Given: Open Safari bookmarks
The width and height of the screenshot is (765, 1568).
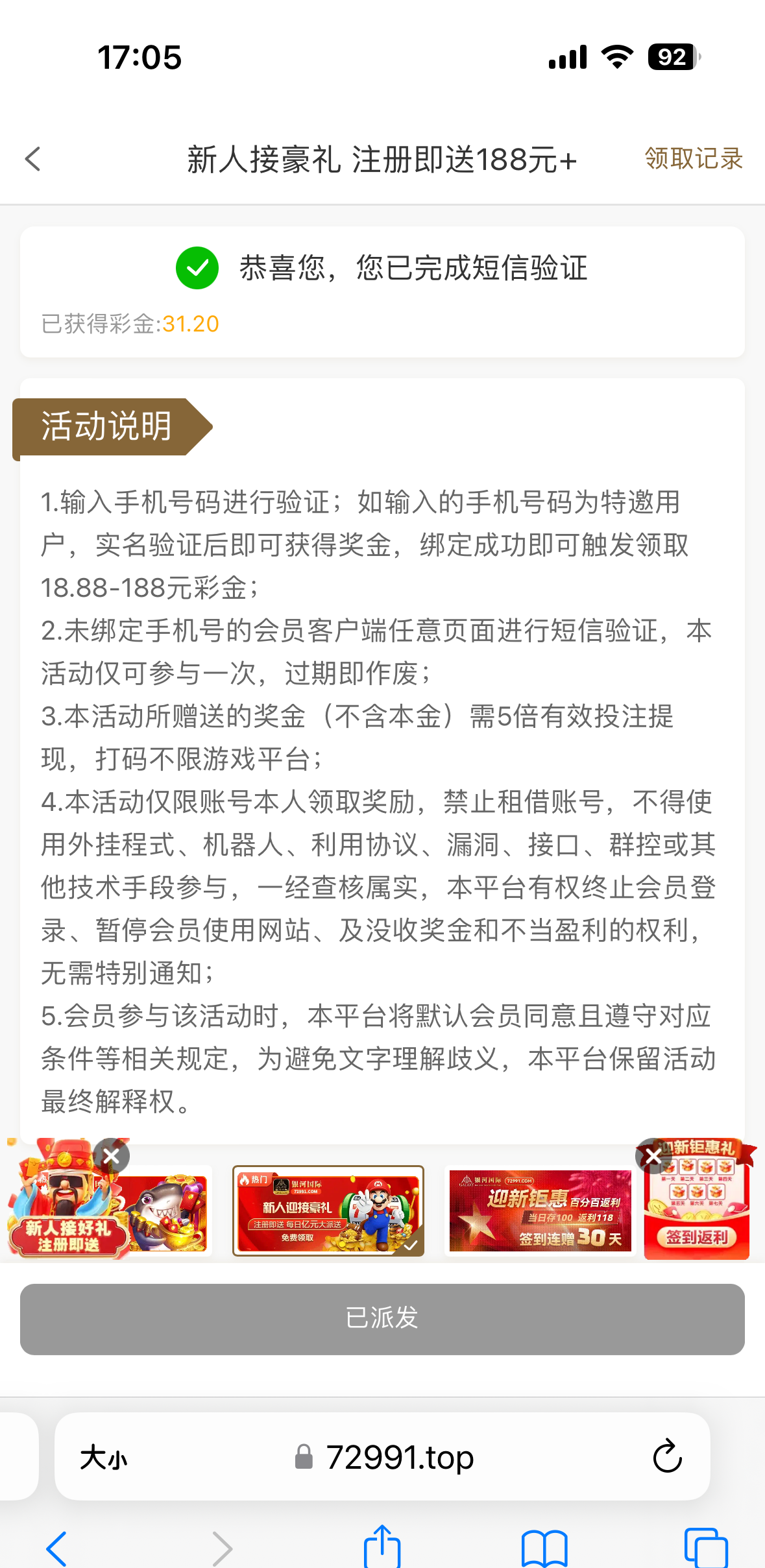Looking at the screenshot, I should [x=544, y=1548].
